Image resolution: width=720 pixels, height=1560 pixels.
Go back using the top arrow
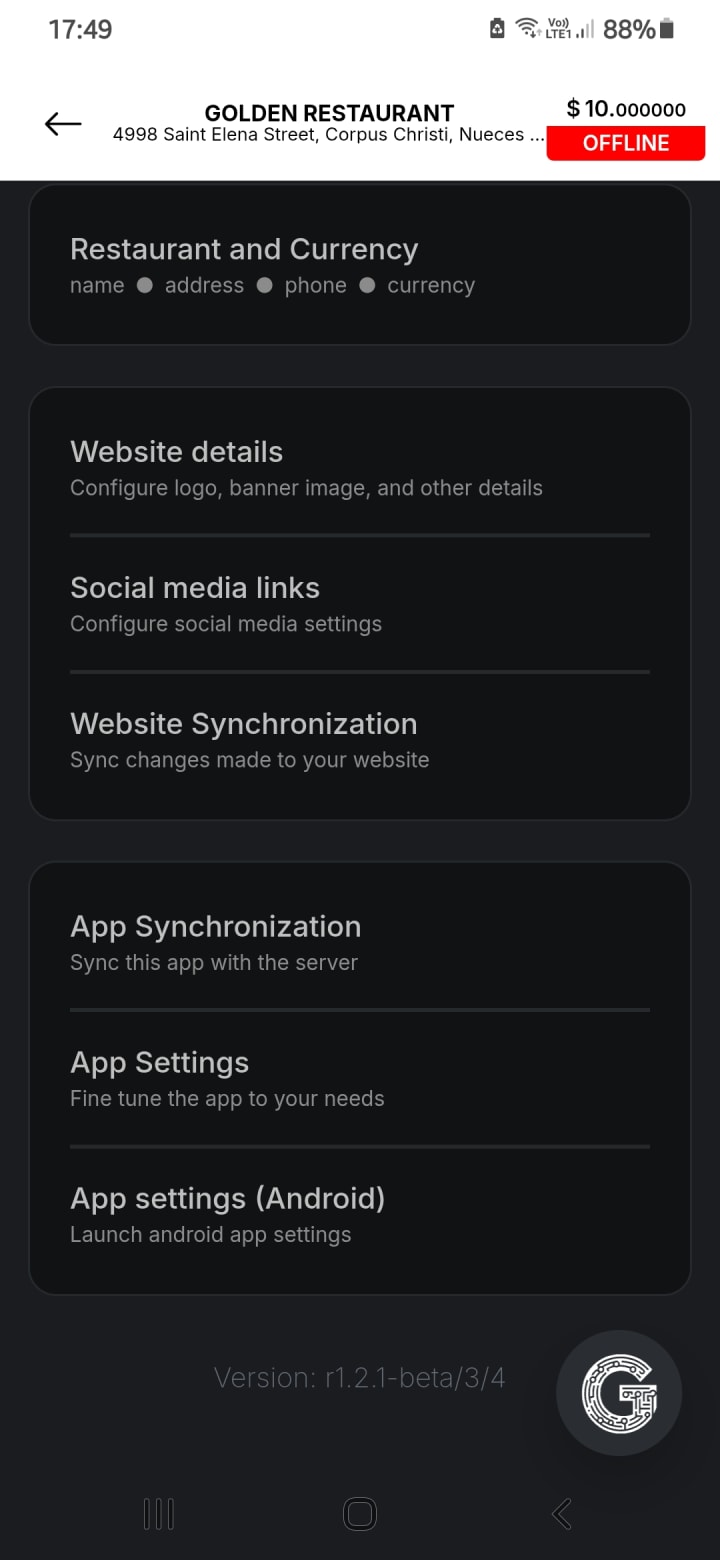coord(63,124)
